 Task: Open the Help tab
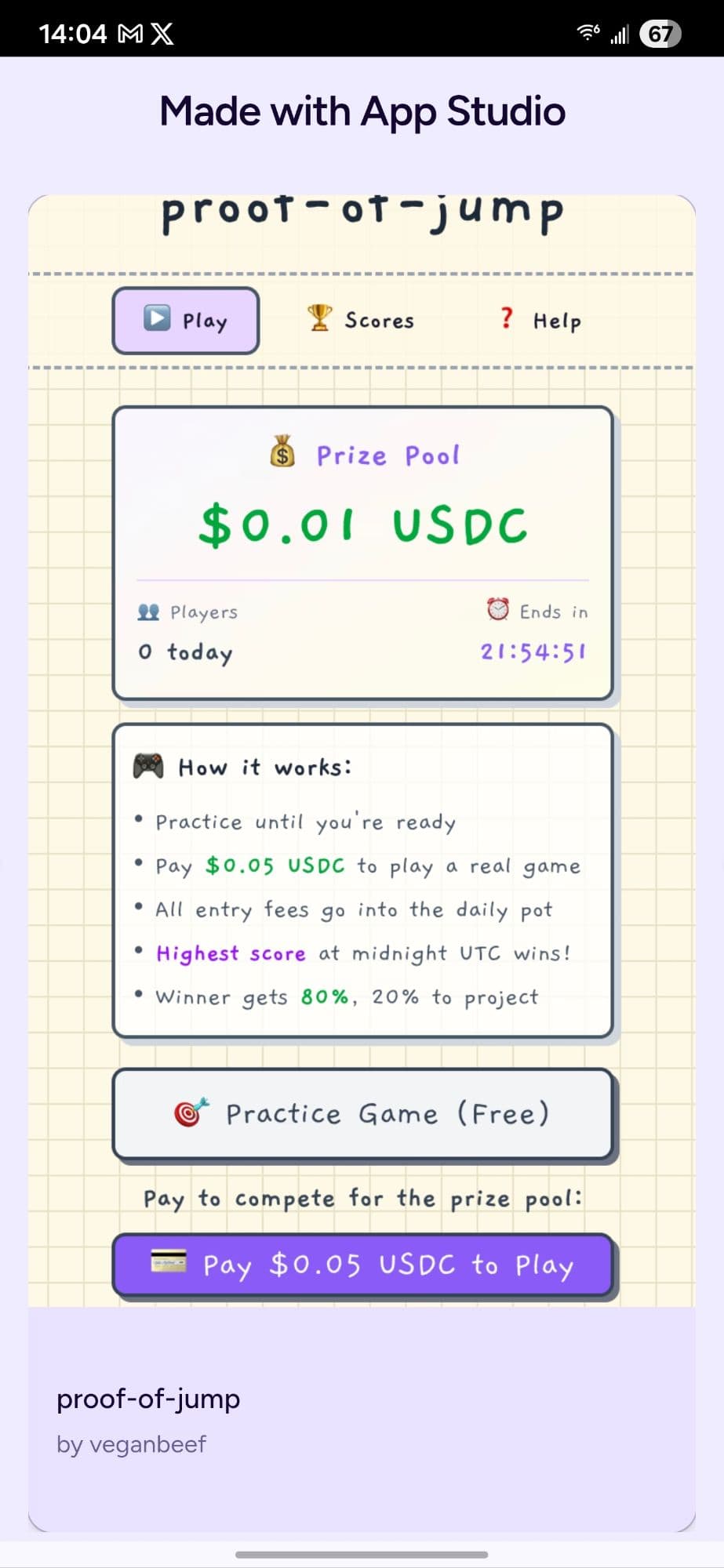540,320
